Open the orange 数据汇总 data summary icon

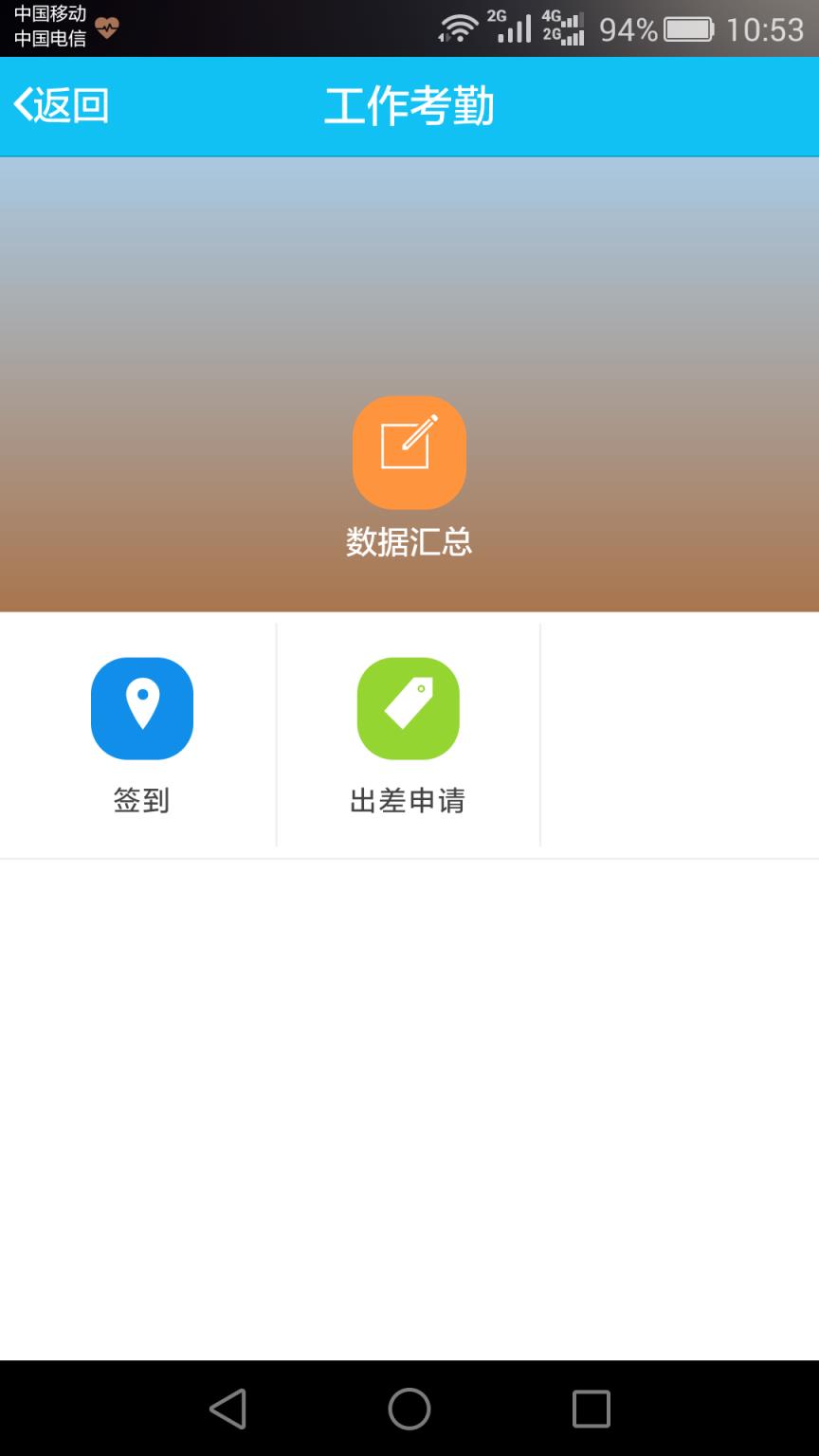409,452
